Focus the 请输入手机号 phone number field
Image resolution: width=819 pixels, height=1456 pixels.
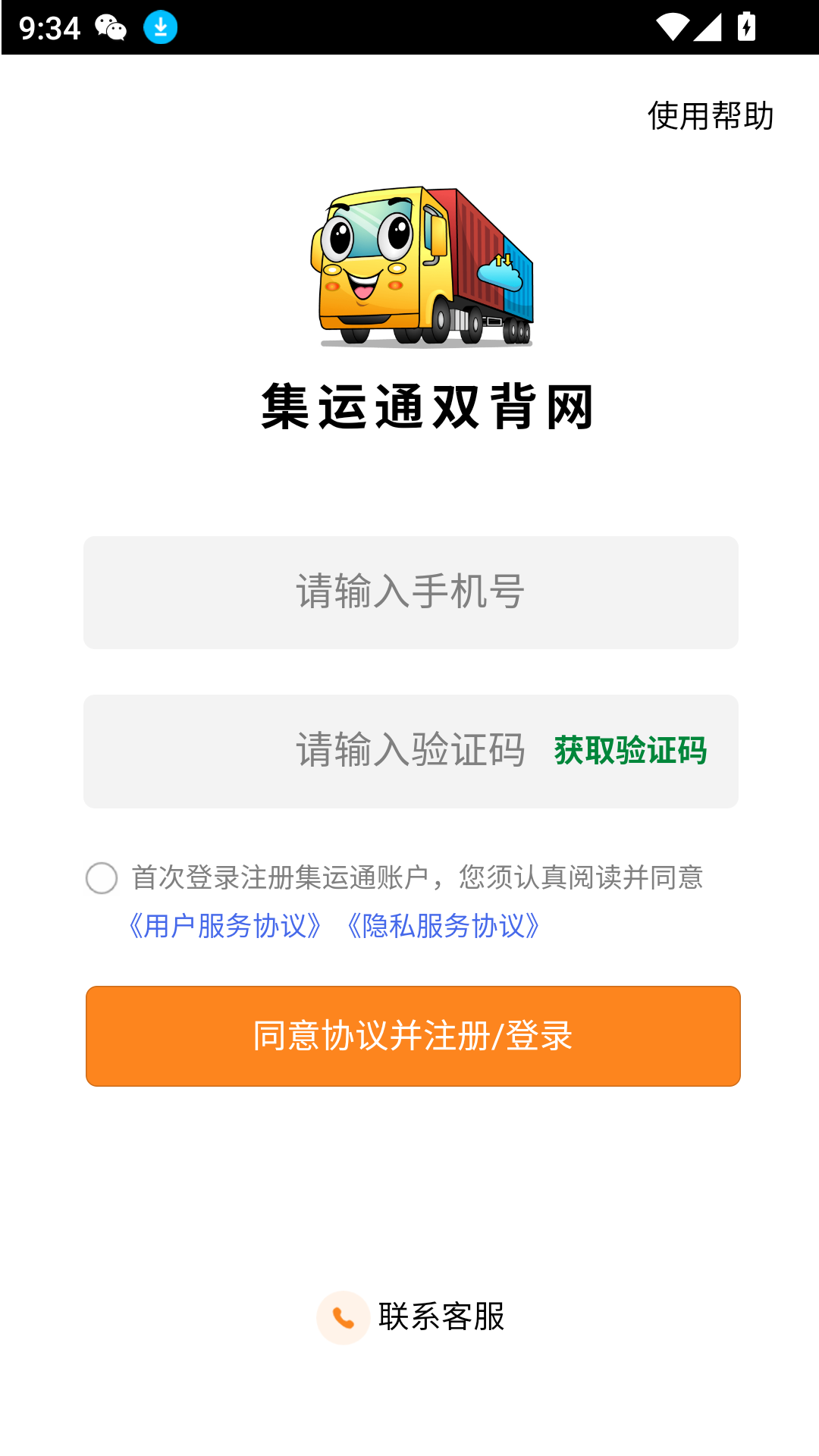click(410, 592)
